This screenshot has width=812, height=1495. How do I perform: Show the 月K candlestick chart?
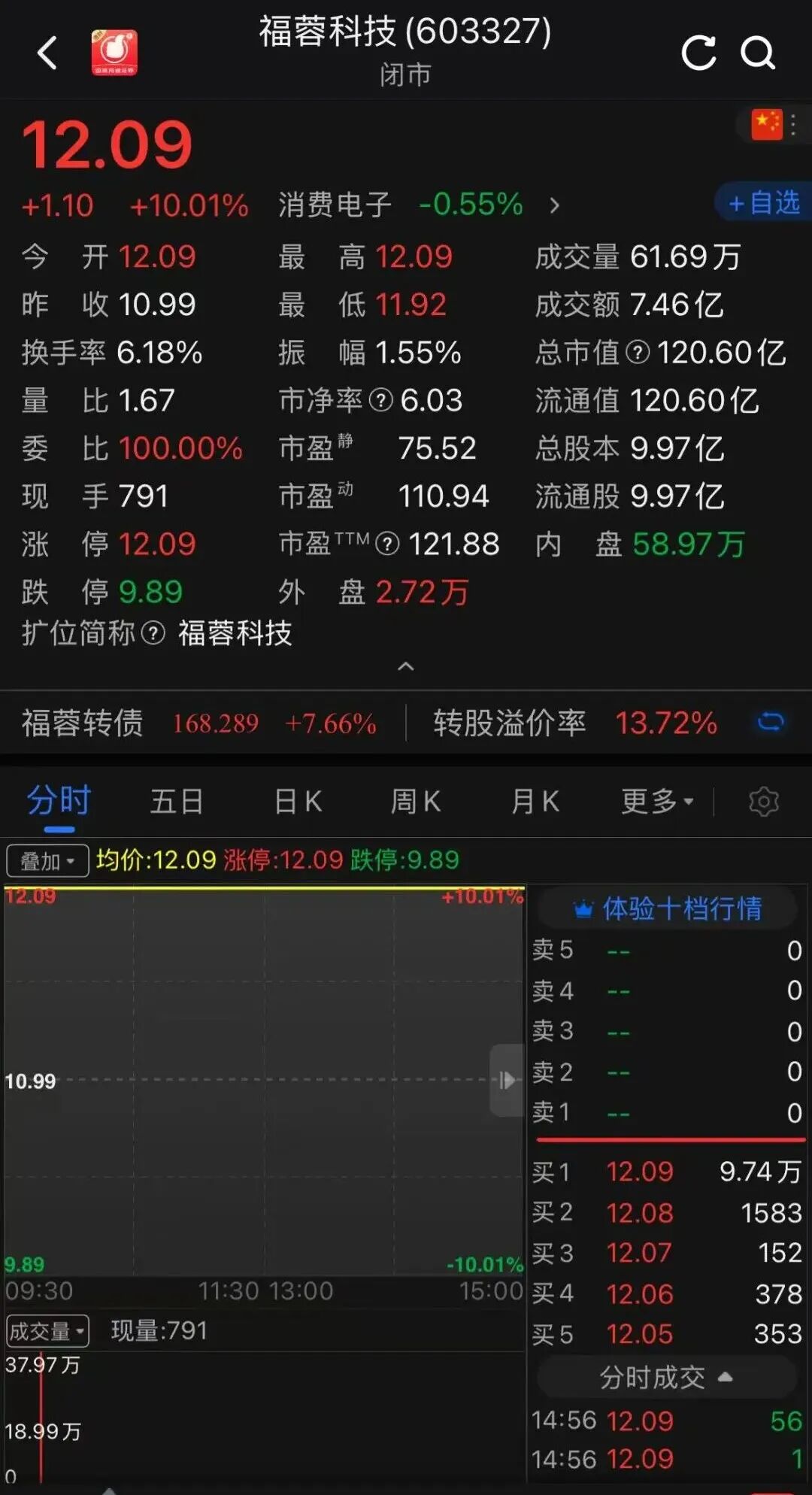coord(535,802)
